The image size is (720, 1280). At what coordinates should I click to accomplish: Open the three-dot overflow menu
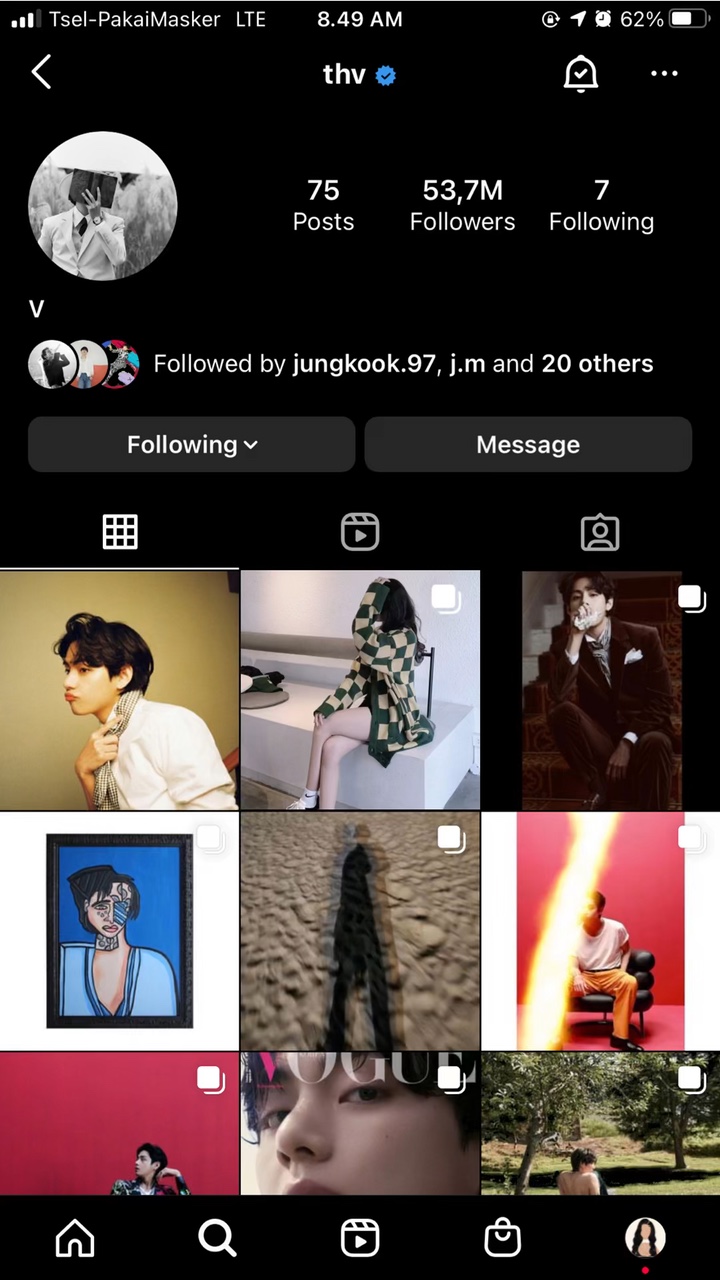coord(664,73)
